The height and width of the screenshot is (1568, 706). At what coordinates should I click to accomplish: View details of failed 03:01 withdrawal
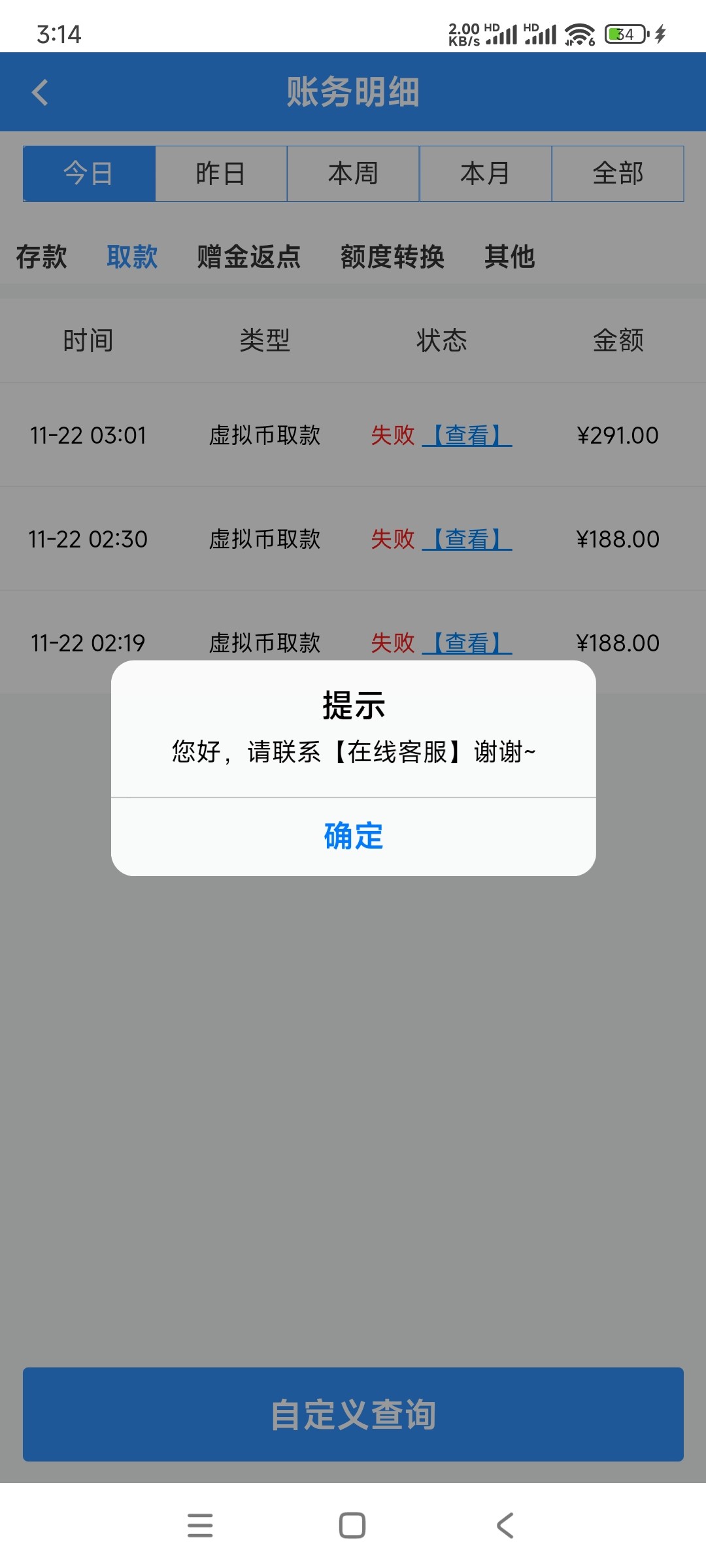pos(467,435)
